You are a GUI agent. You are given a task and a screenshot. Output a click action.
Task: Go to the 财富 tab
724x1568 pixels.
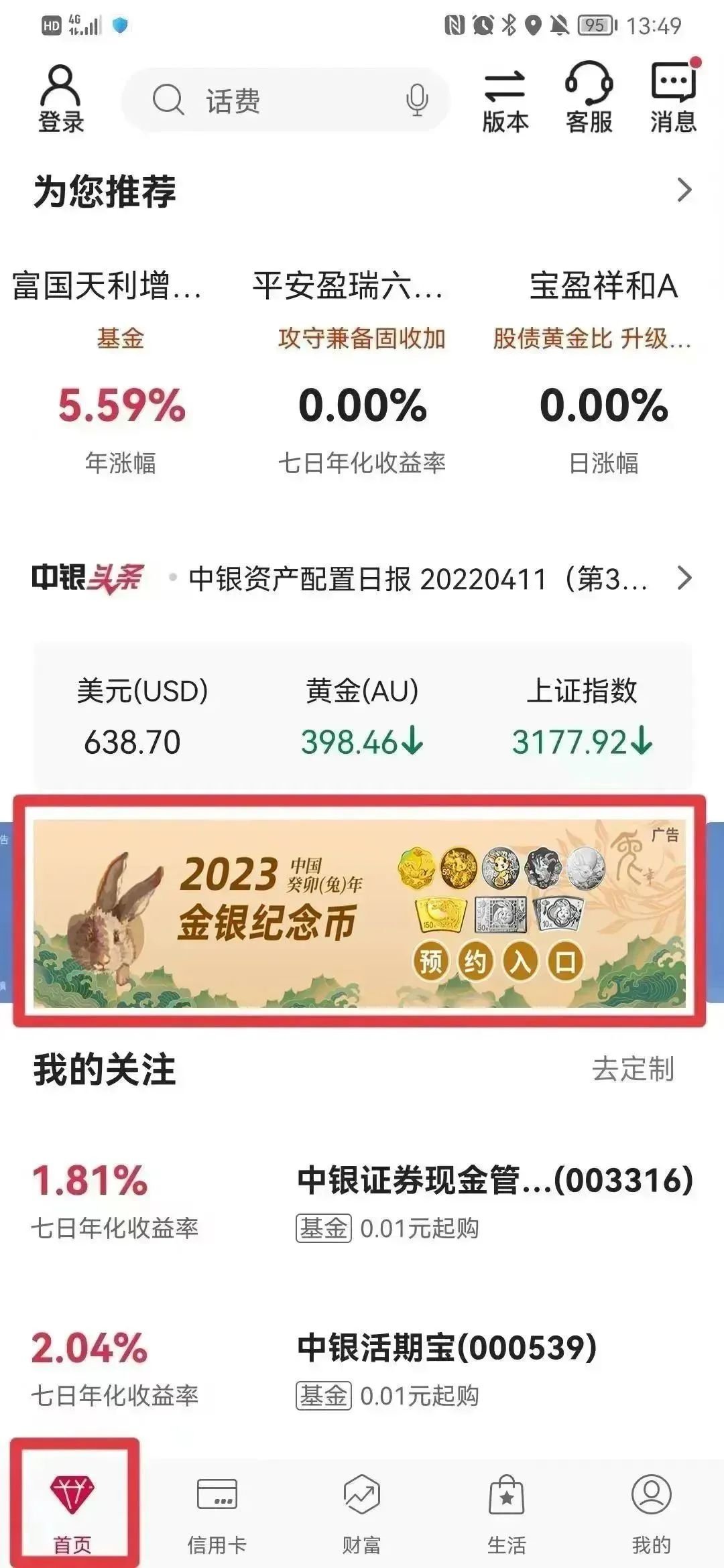362,1514
